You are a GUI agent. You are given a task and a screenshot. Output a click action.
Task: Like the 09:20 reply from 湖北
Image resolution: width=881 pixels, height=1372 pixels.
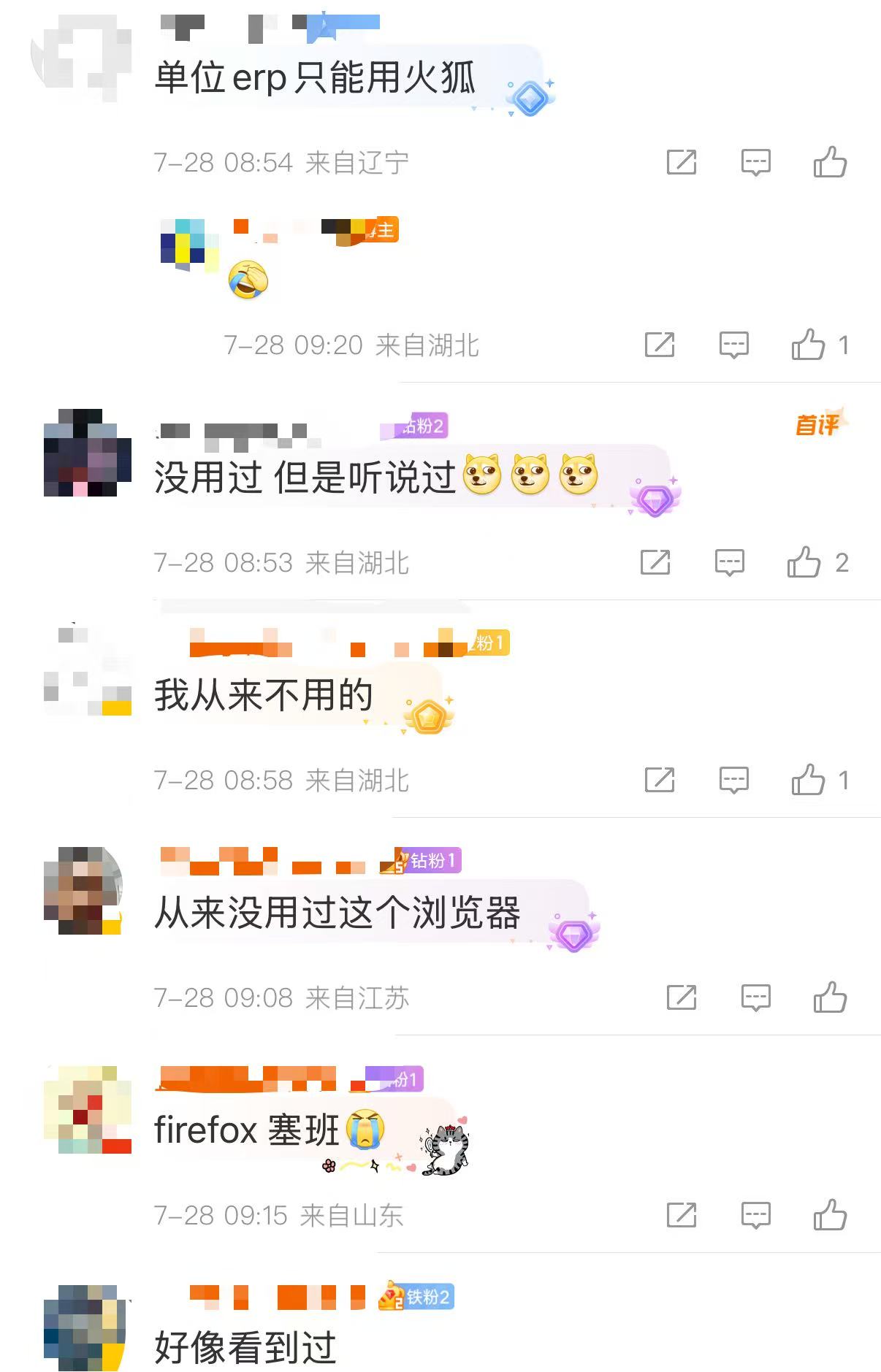pos(808,345)
